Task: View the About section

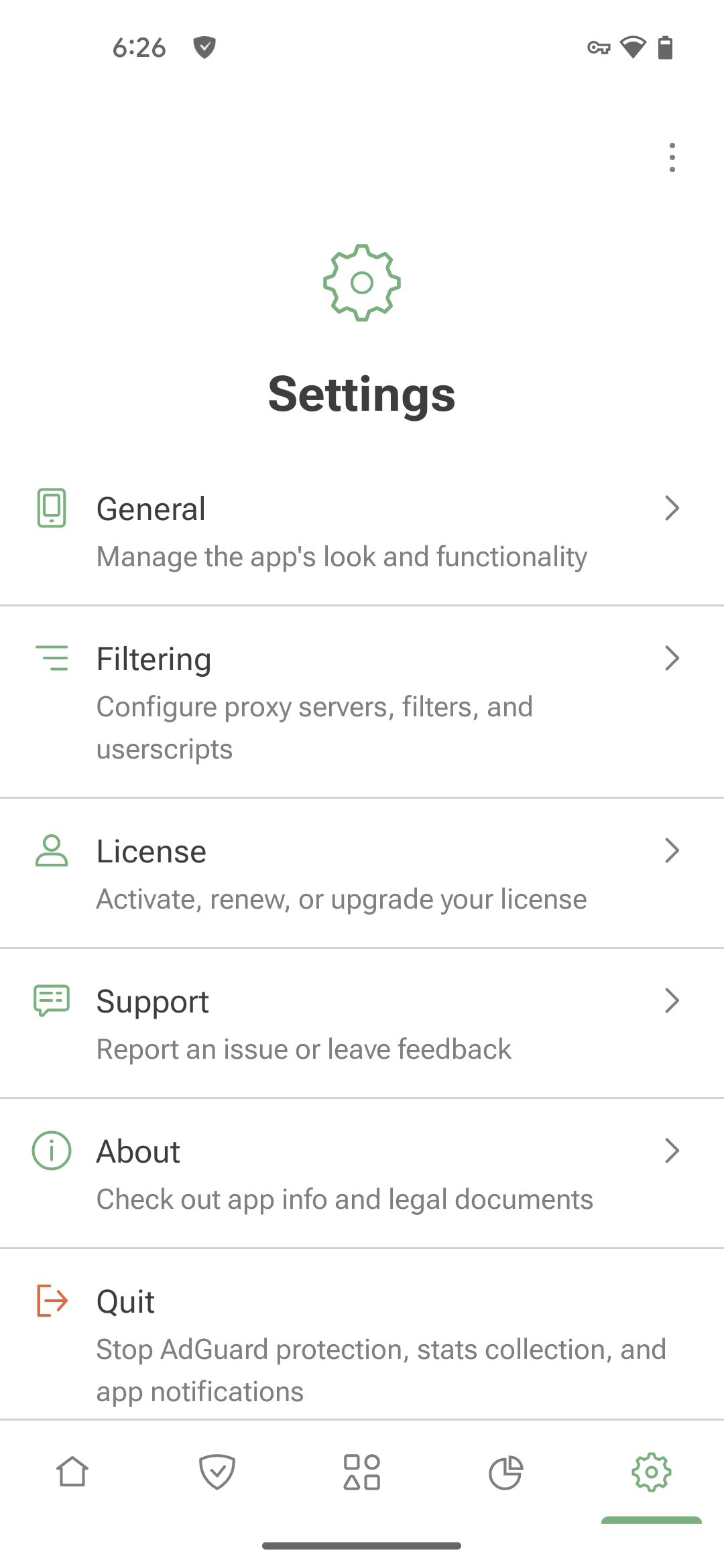Action: tap(362, 1173)
